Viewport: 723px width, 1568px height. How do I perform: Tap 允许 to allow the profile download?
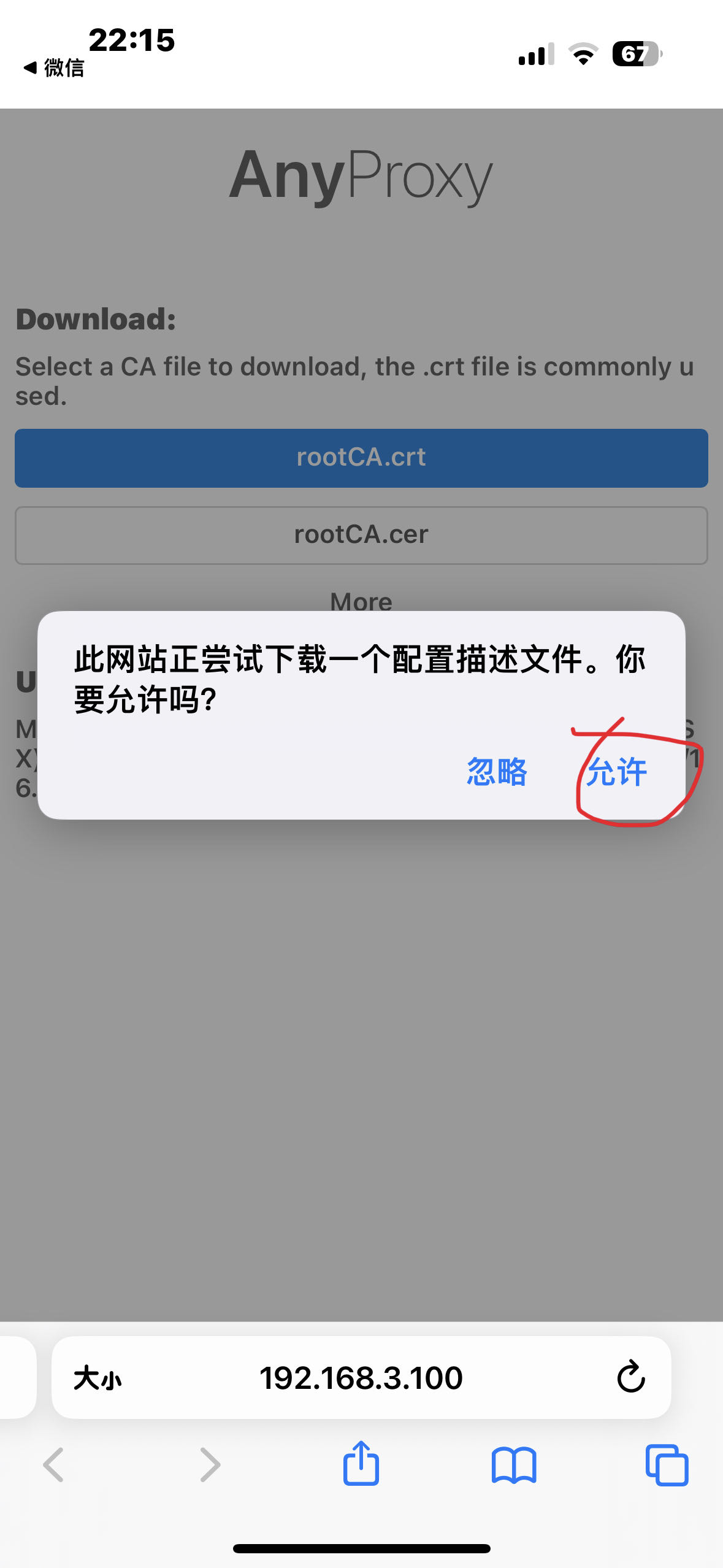click(616, 772)
